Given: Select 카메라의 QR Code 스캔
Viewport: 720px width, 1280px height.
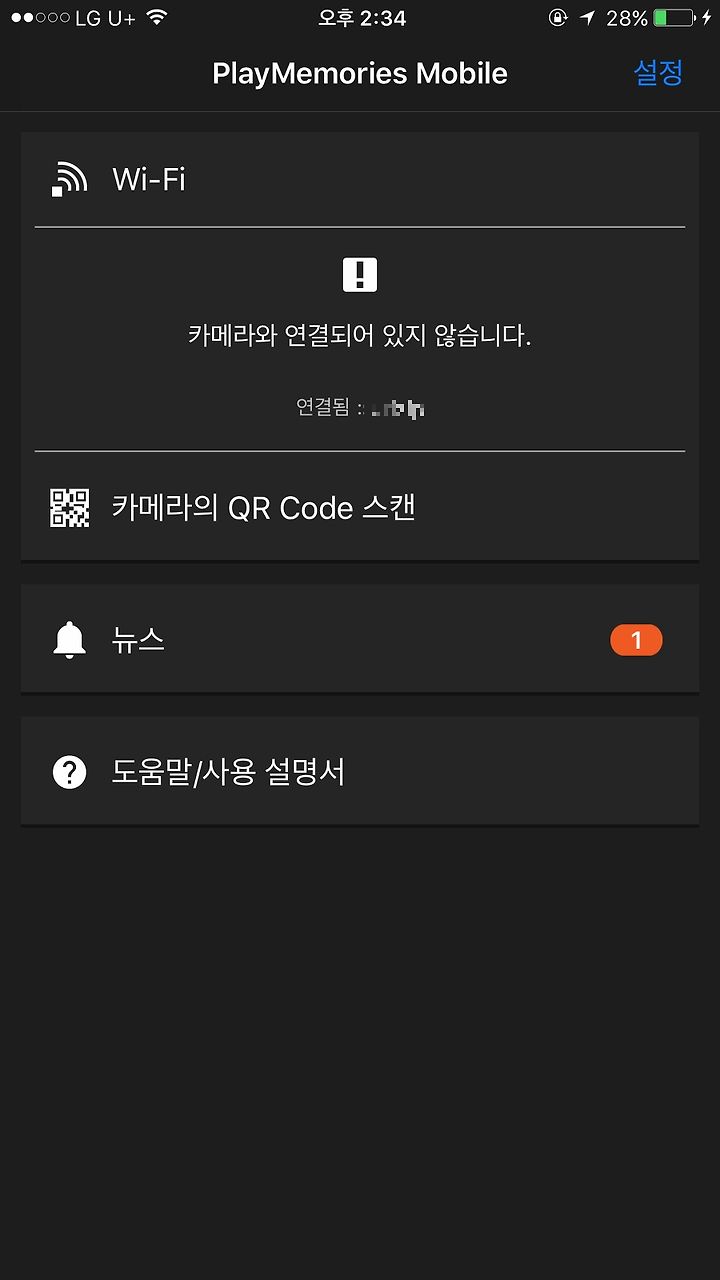Looking at the screenshot, I should click(x=360, y=508).
